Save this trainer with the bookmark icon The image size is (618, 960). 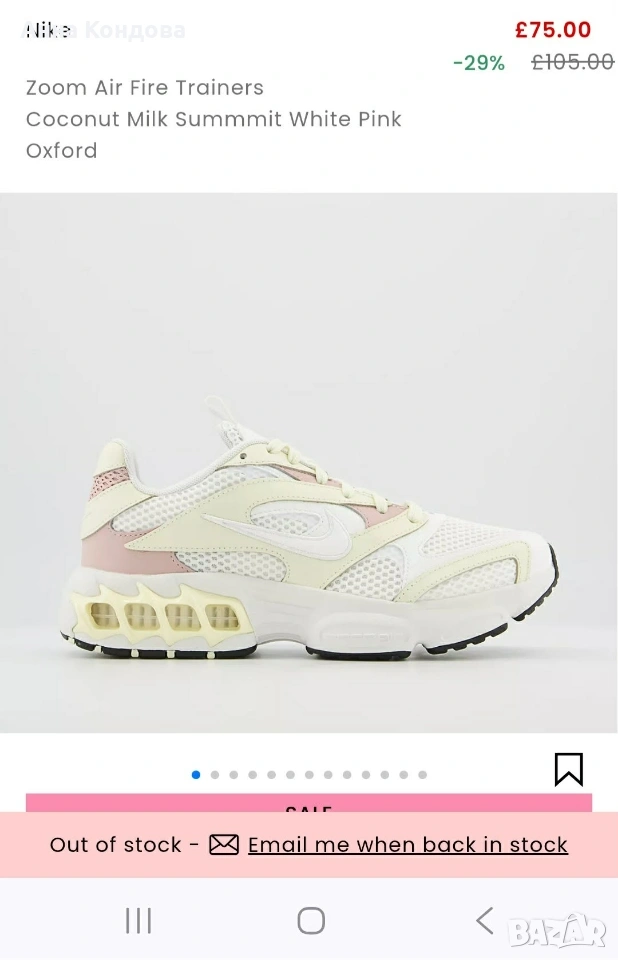point(568,769)
